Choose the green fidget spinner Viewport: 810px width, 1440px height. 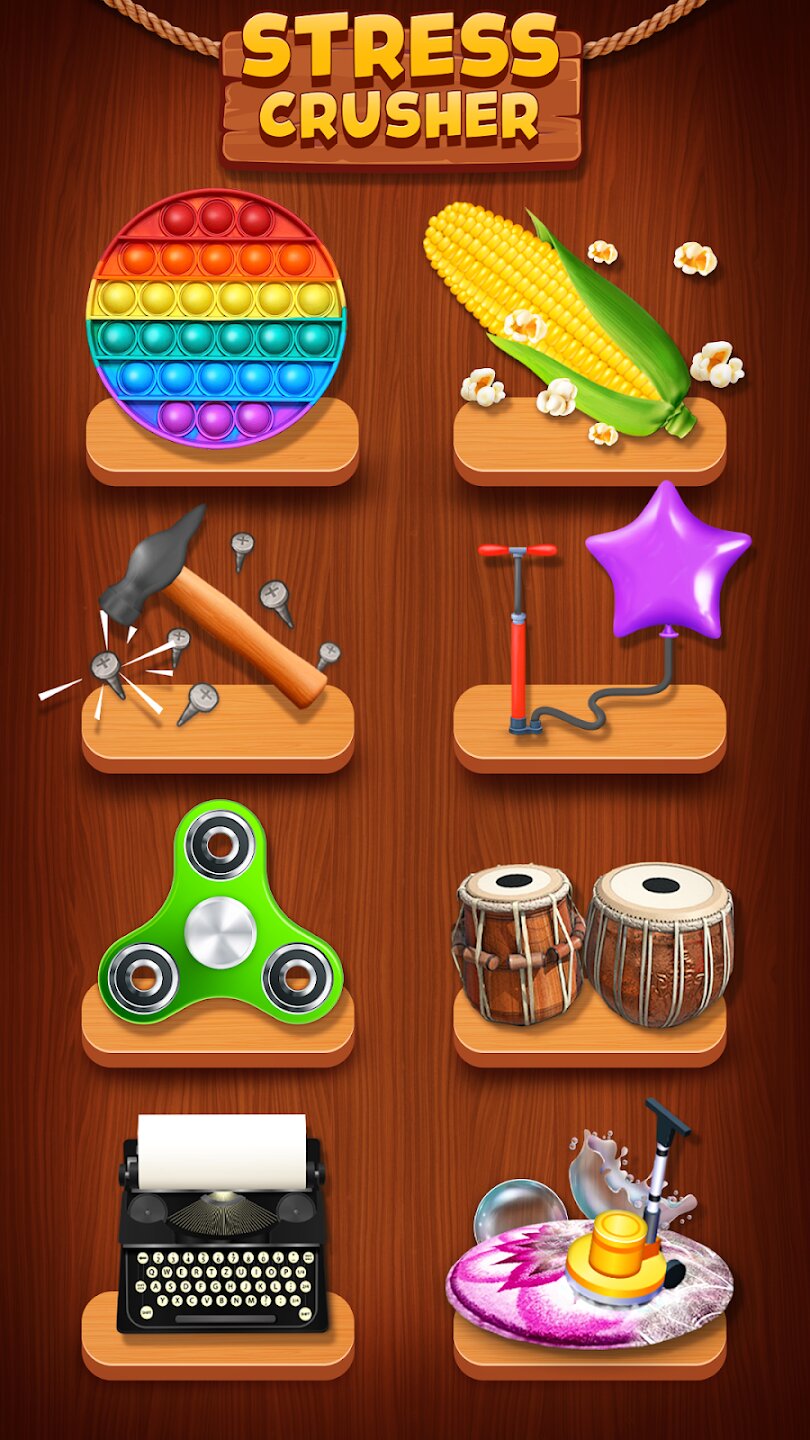(220, 921)
